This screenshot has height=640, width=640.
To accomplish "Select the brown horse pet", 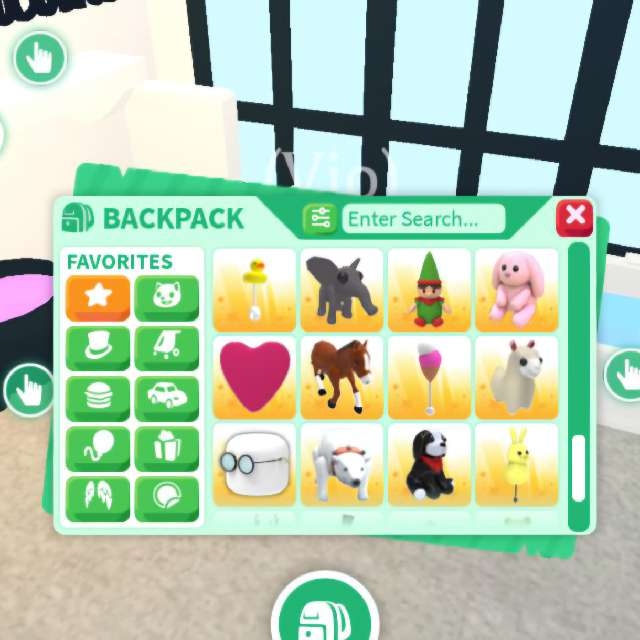I will pos(342,376).
